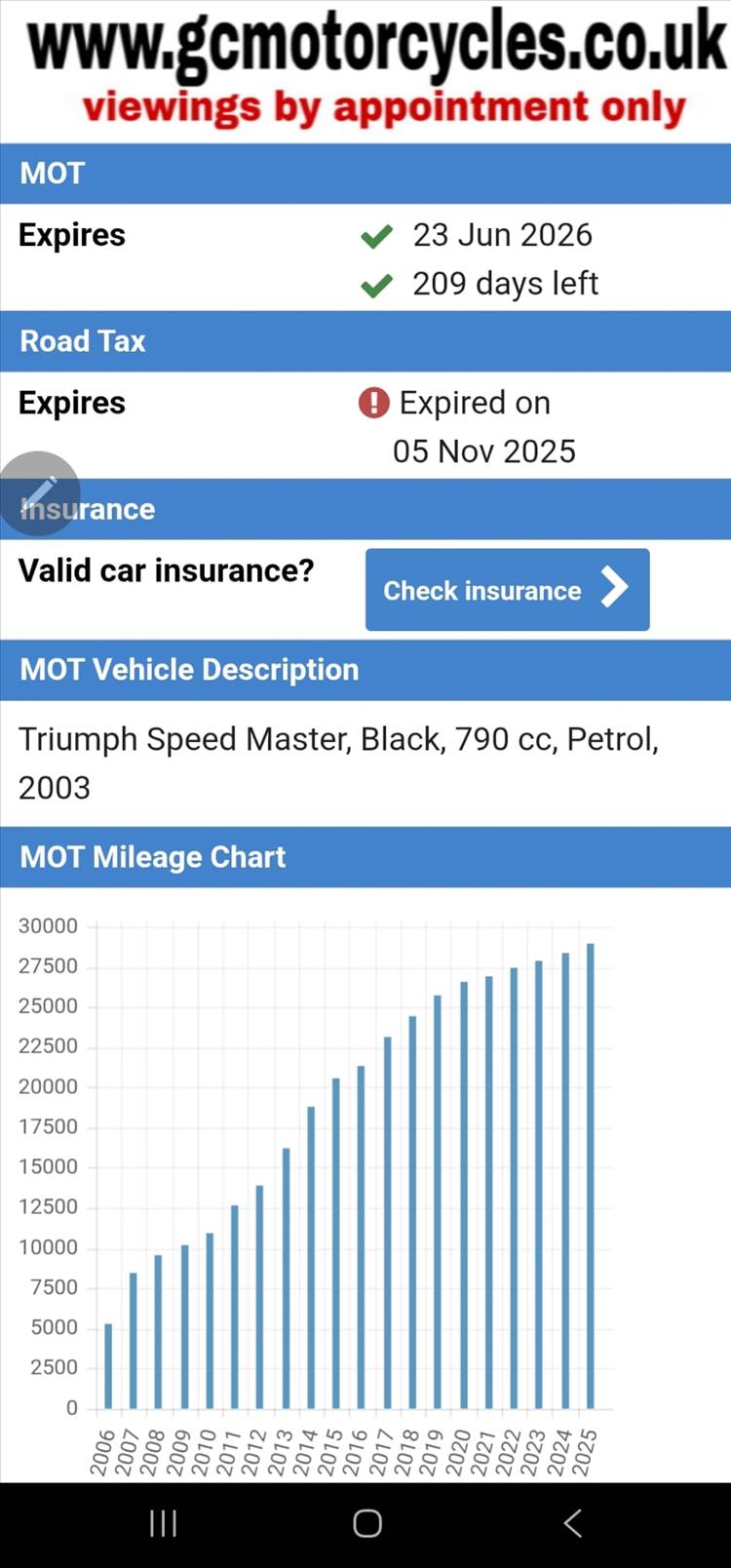This screenshot has width=731, height=1568.
Task: Tap the Check insurance button
Action: click(x=507, y=589)
